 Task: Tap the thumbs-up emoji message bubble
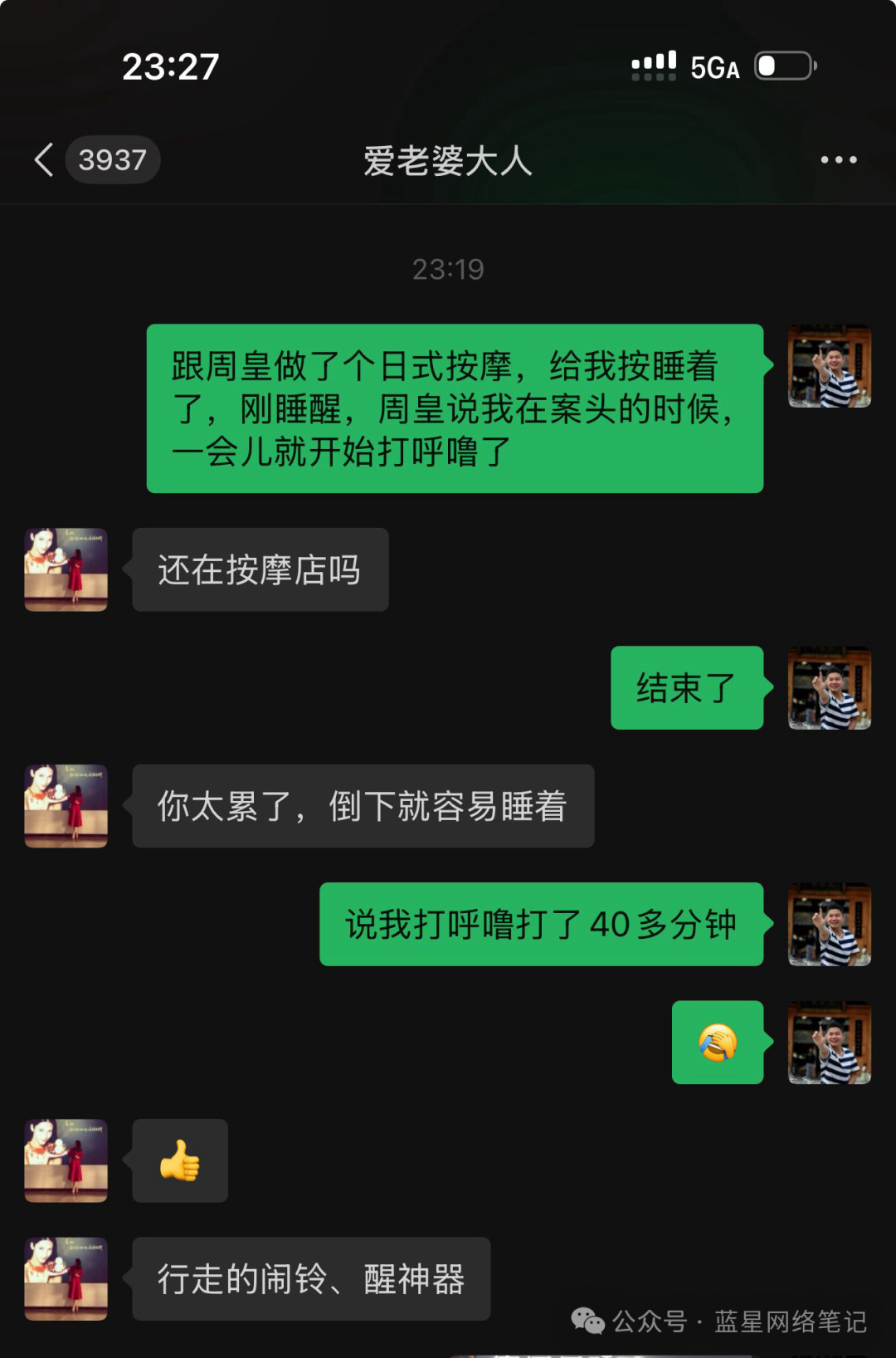179,1161
